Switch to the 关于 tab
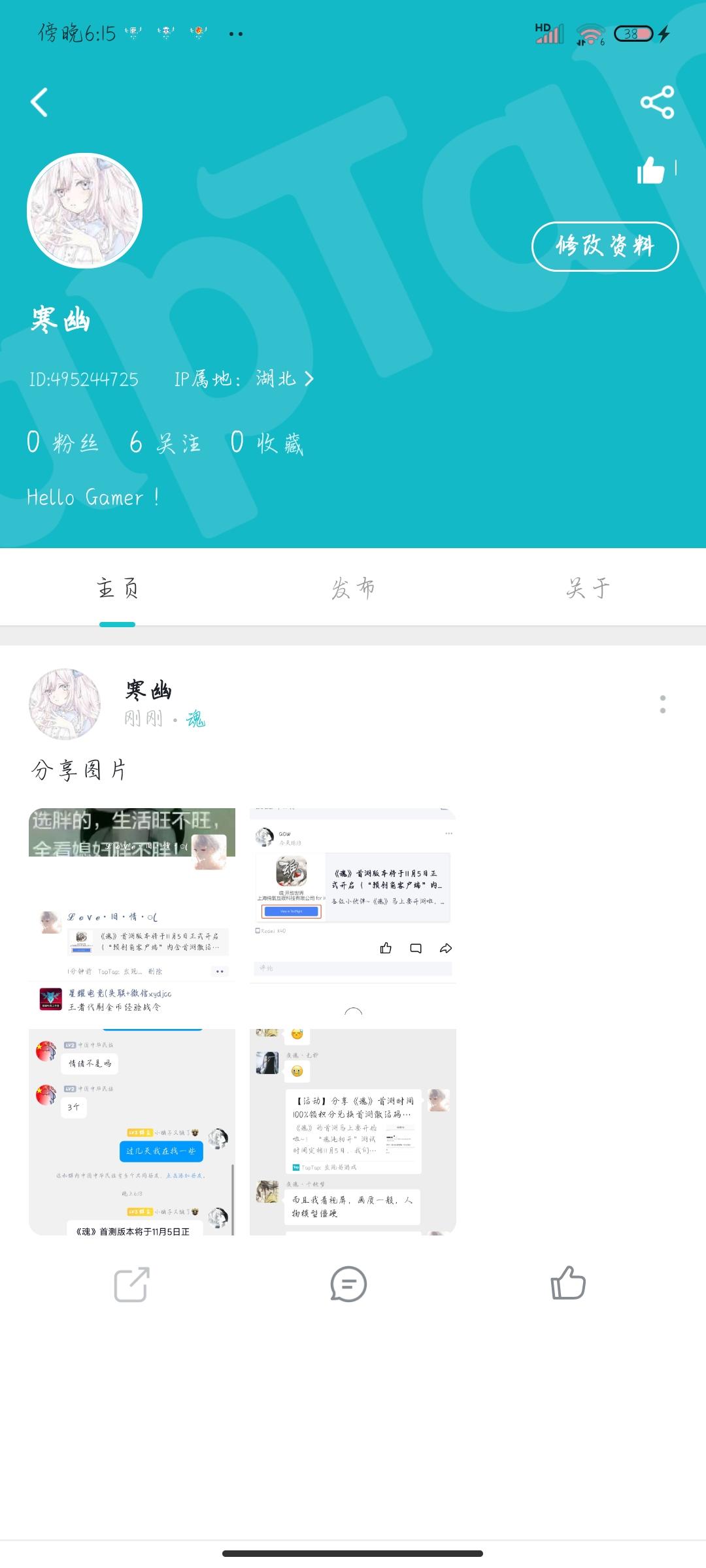Viewport: 706px width, 1568px height. tap(587, 587)
